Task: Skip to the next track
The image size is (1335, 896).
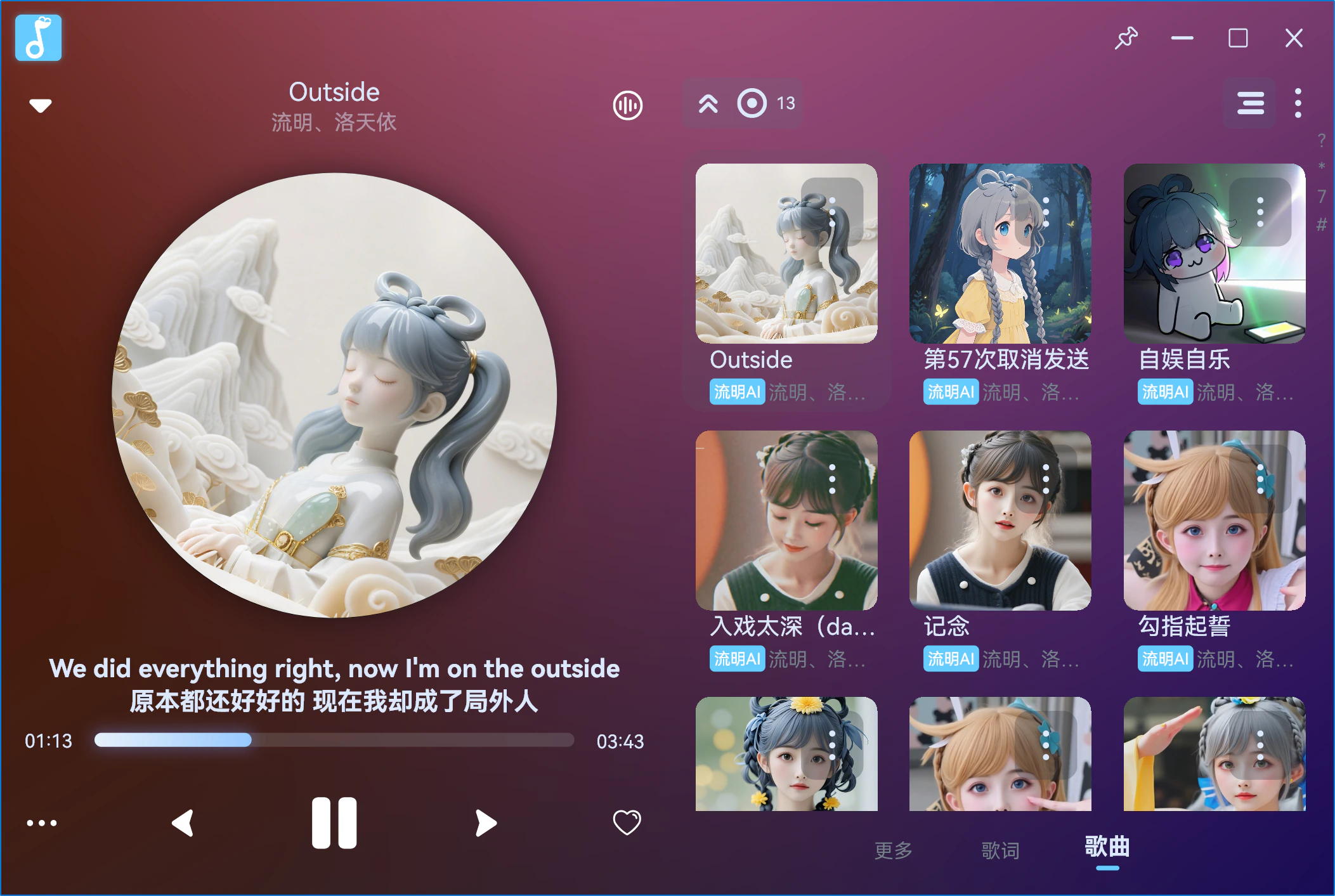Action: pyautogui.click(x=486, y=822)
